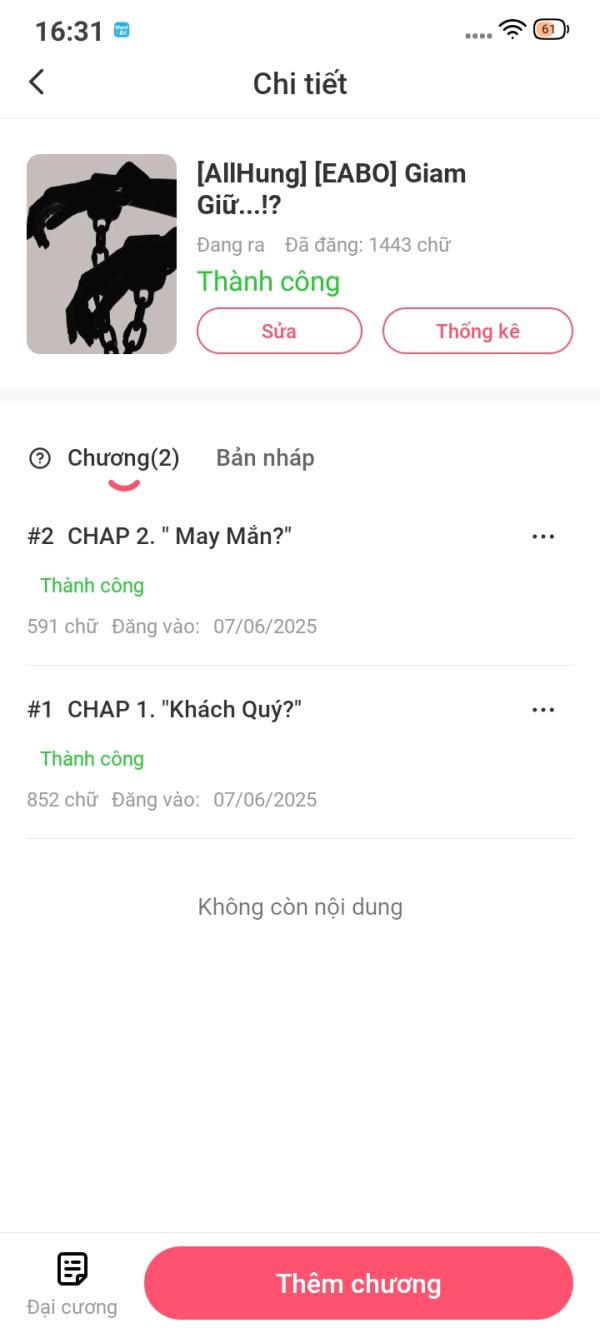
Task: Tap the Sửa button
Action: click(x=279, y=331)
